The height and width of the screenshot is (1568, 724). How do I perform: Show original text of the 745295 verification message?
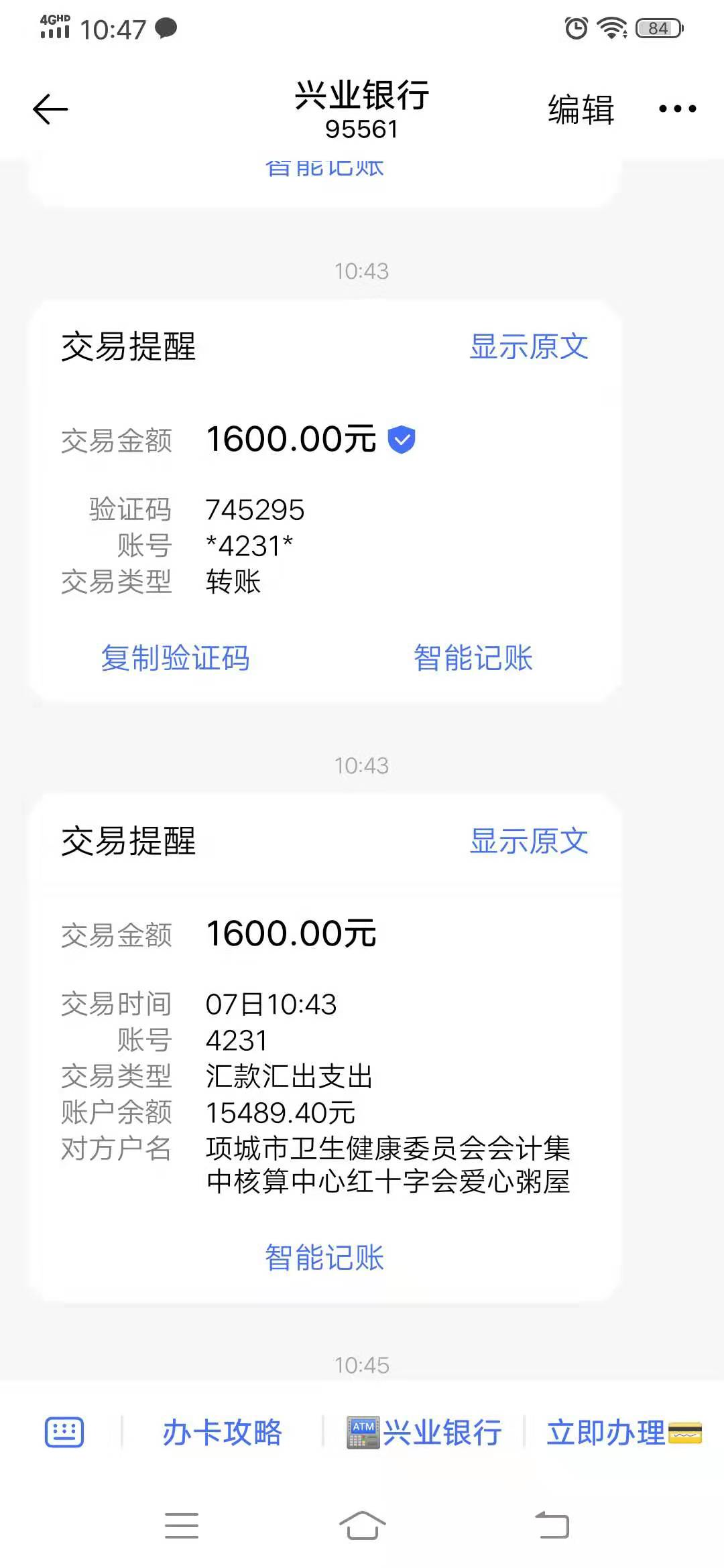[x=529, y=346]
